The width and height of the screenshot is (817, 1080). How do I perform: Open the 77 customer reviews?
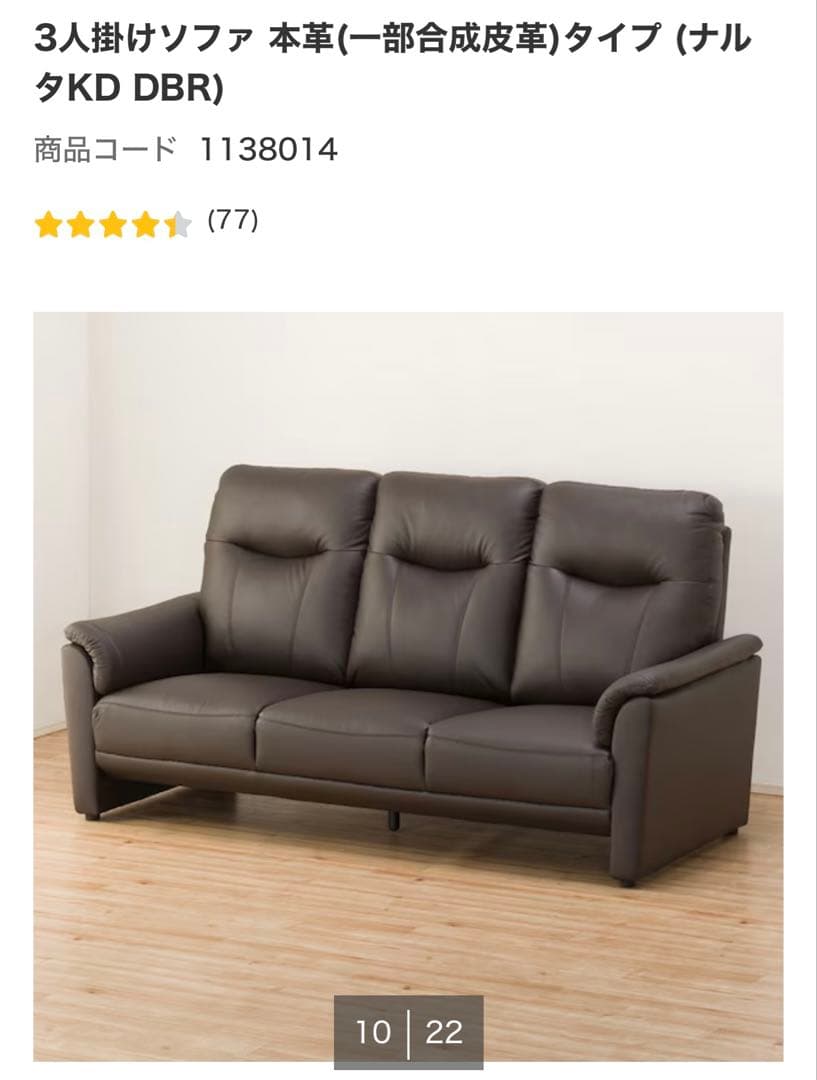233,220
